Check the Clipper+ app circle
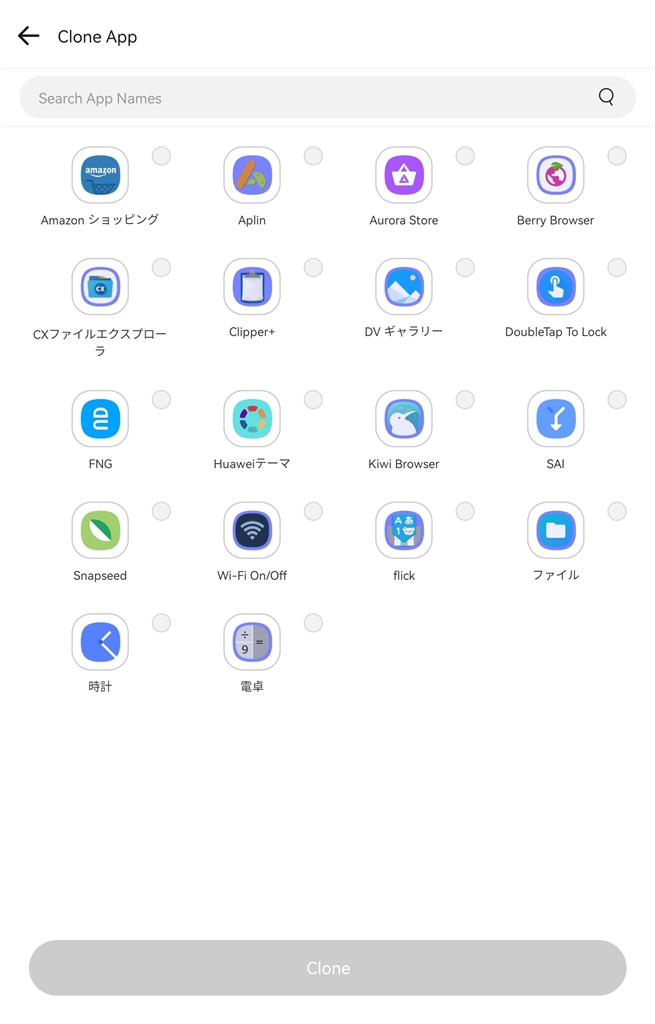The height and width of the screenshot is (1024, 655). coord(313,268)
